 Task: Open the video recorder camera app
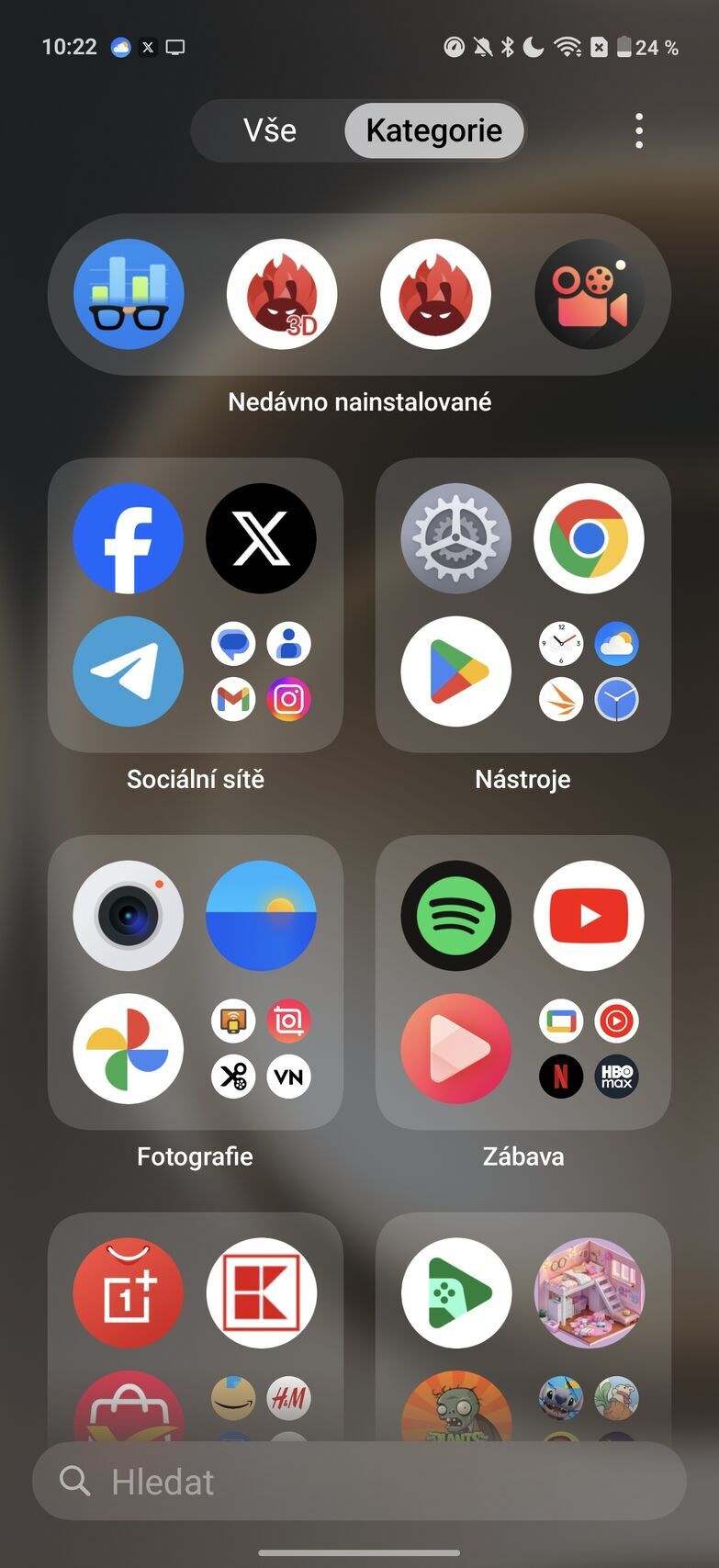click(x=590, y=294)
